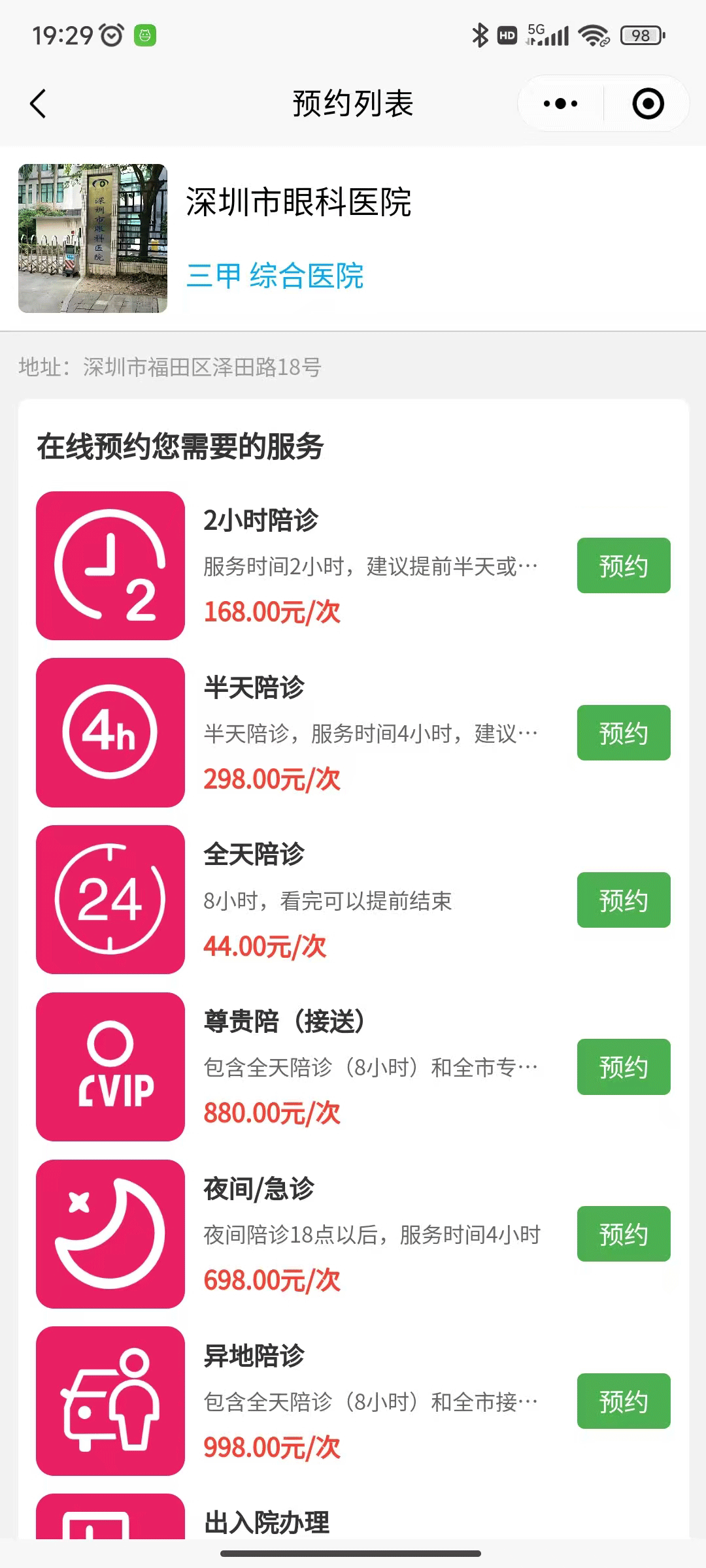Book 尊贵陪（接送） VIP service
The width and height of the screenshot is (706, 1568).
[623, 1067]
